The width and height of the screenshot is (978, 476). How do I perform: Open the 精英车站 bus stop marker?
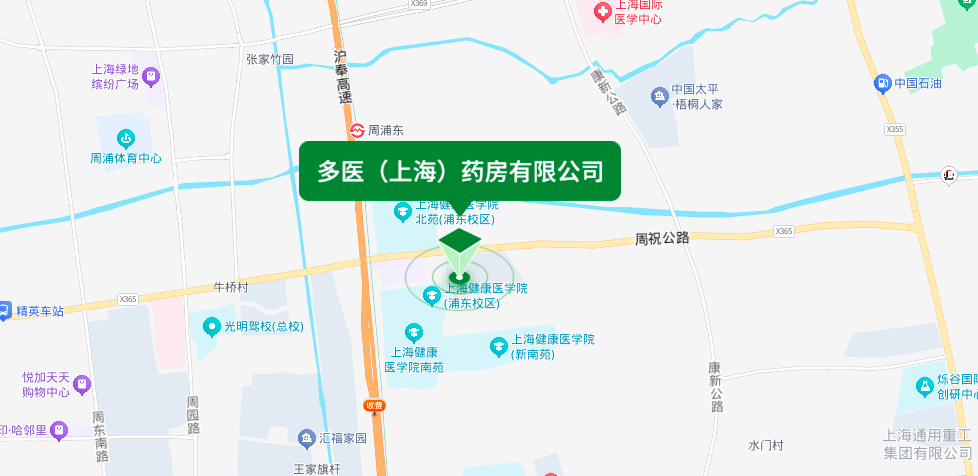(5, 311)
